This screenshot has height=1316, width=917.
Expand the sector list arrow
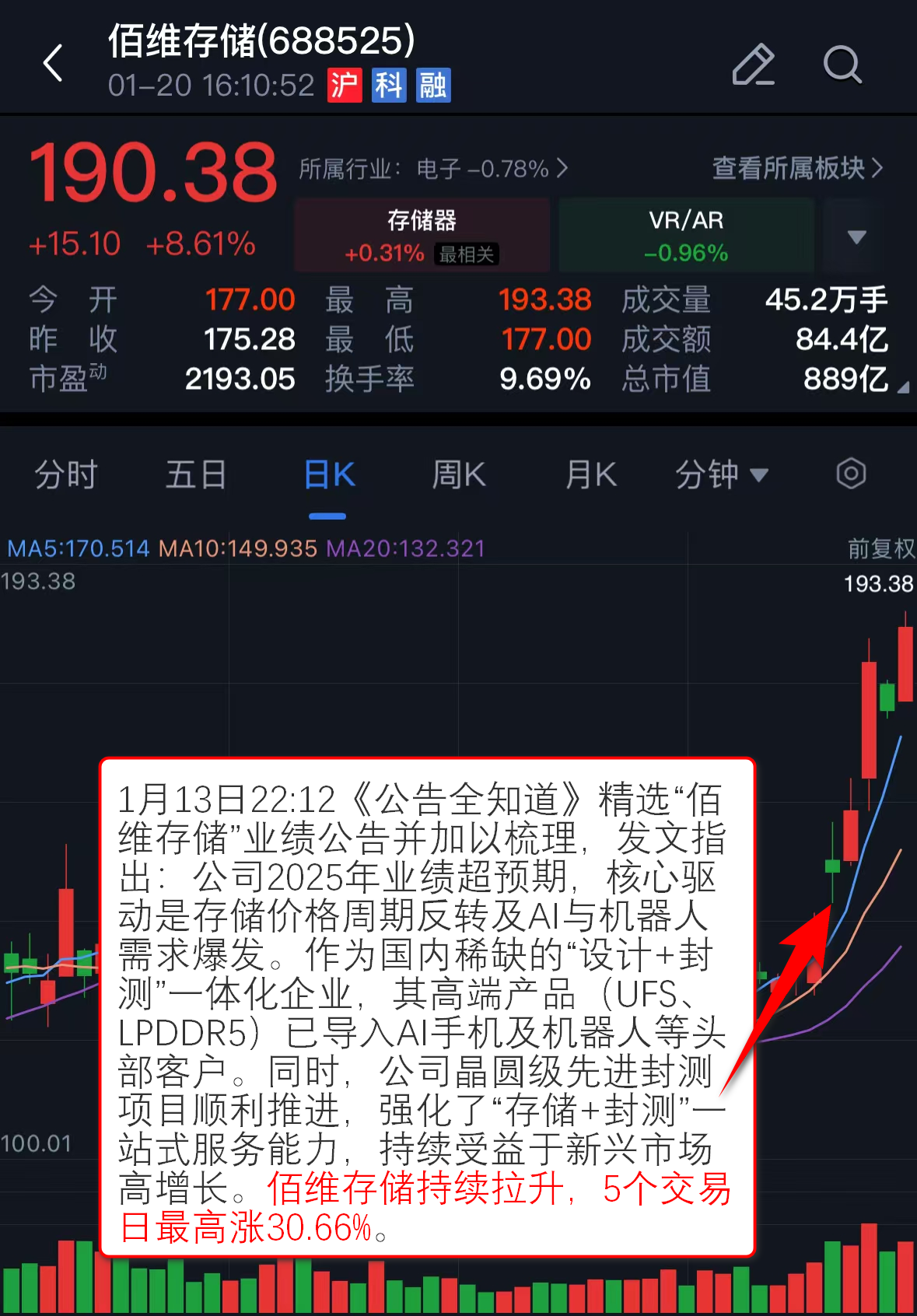[856, 236]
